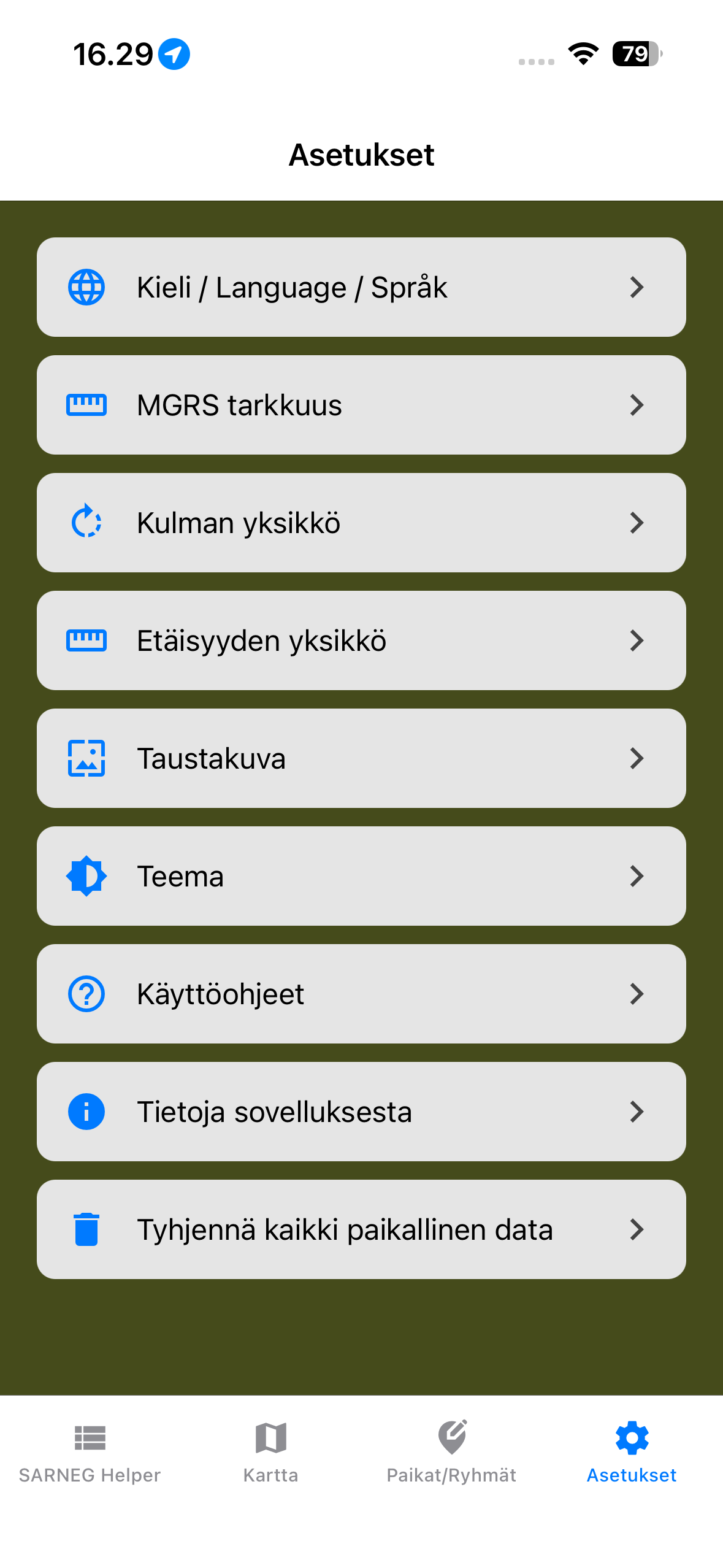Open Tietoja sovelluksesta

(361, 1112)
